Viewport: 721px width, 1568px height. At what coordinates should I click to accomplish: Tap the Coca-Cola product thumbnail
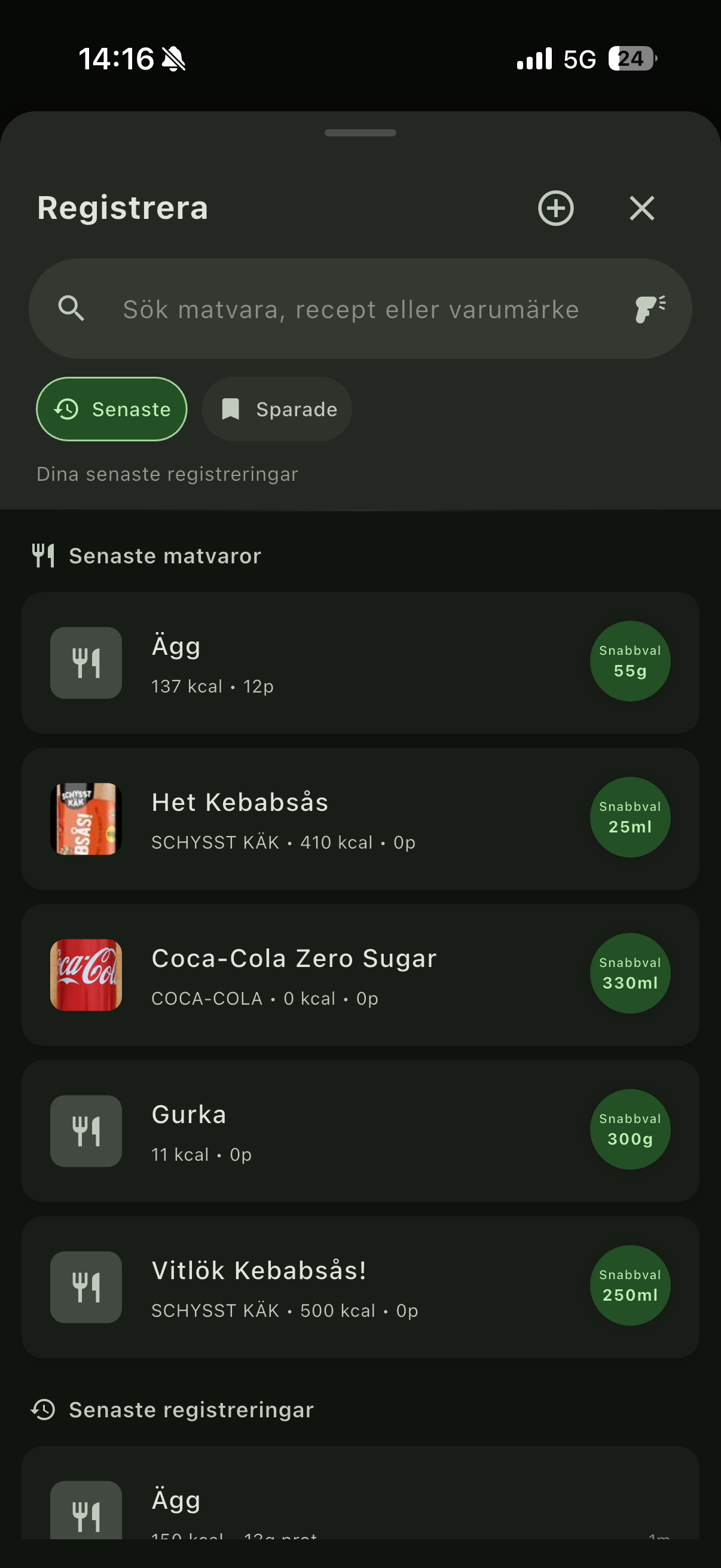coord(85,974)
